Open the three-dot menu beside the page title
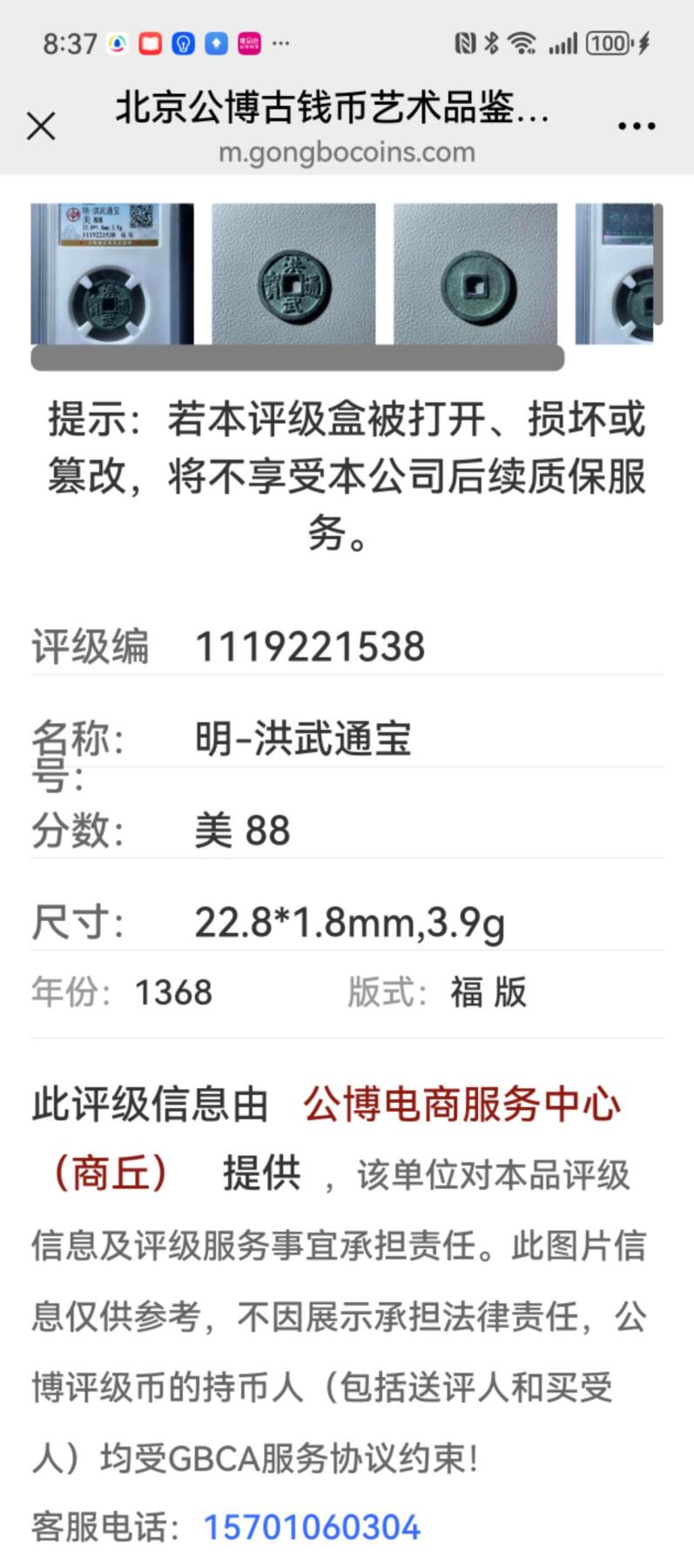 click(635, 125)
